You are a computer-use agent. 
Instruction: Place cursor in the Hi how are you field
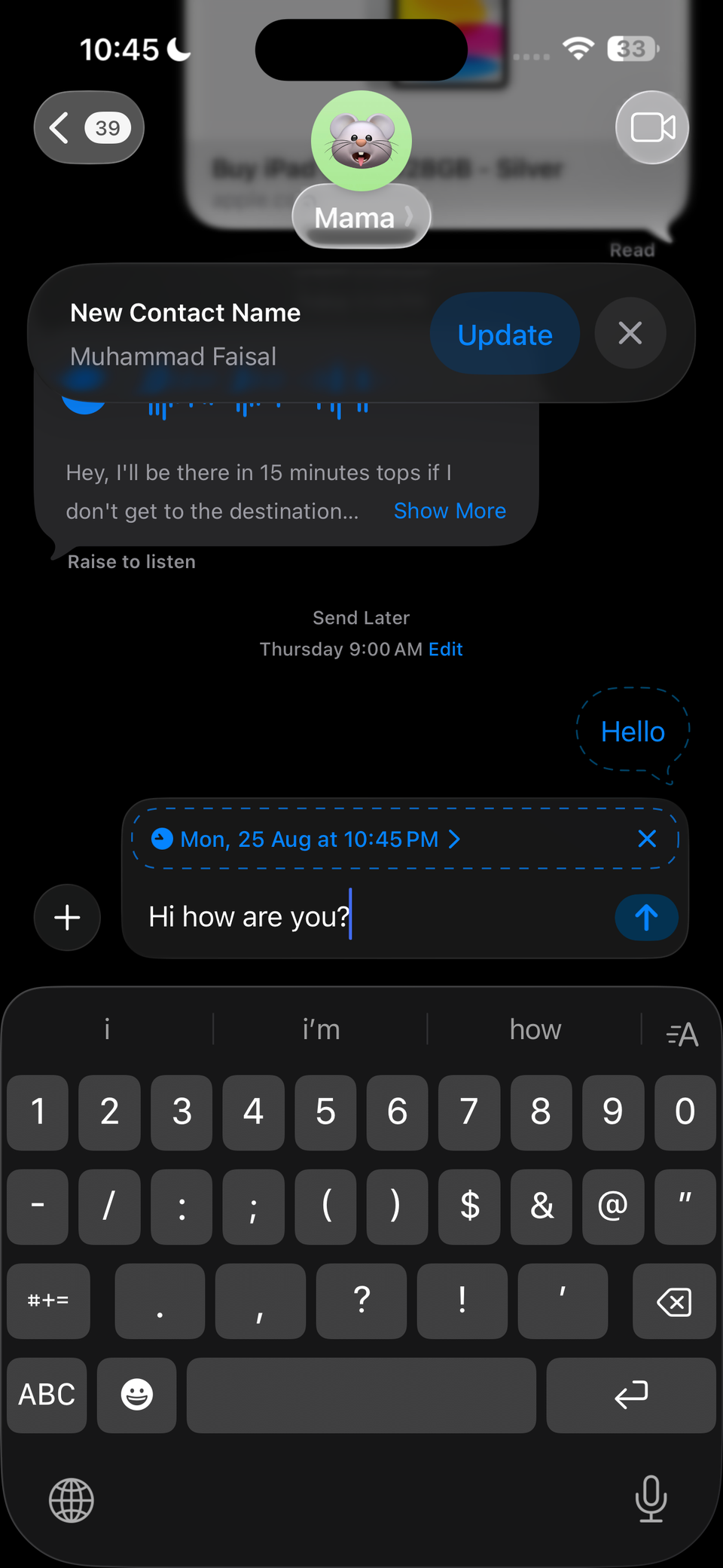[x=249, y=916]
